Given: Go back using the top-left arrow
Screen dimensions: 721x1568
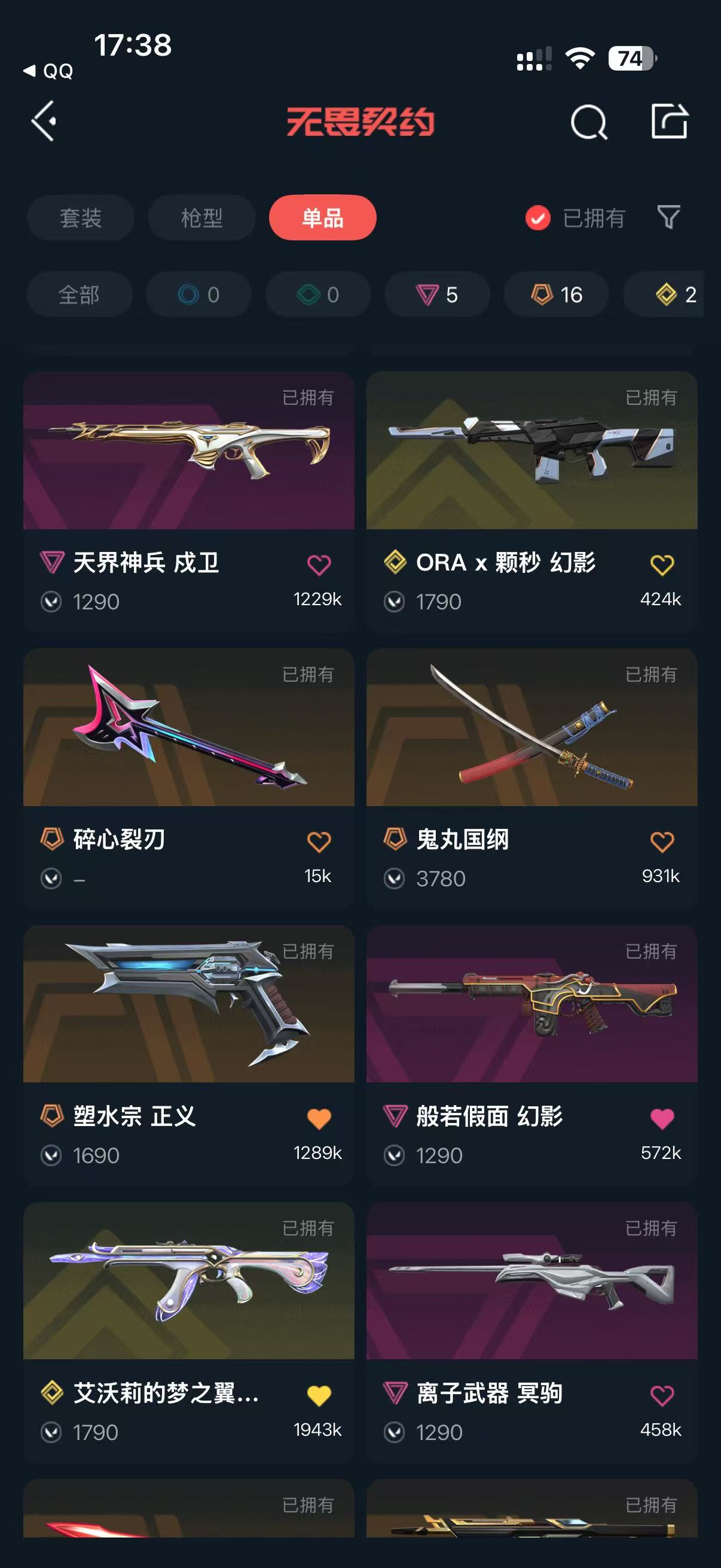Looking at the screenshot, I should [x=44, y=121].
